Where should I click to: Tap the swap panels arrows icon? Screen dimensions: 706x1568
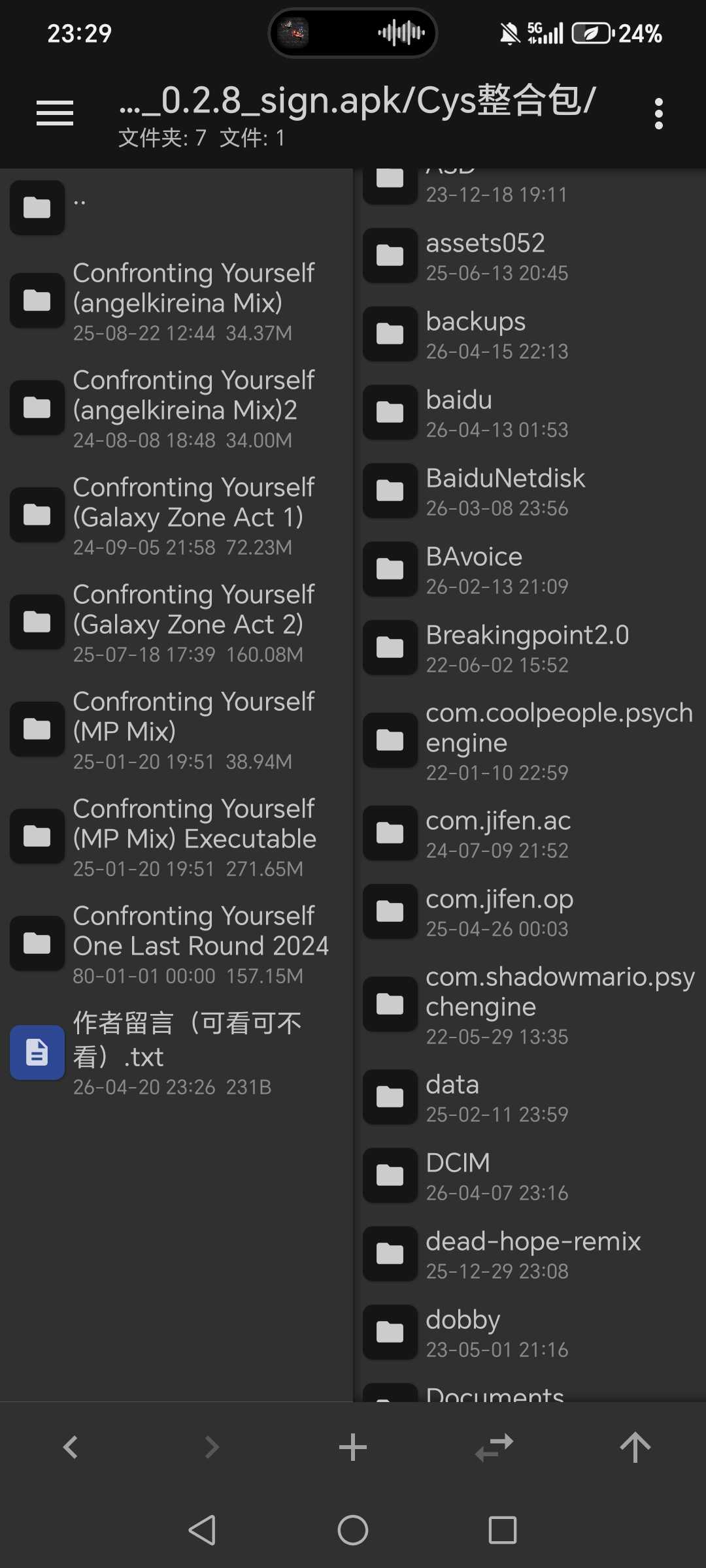494,1447
